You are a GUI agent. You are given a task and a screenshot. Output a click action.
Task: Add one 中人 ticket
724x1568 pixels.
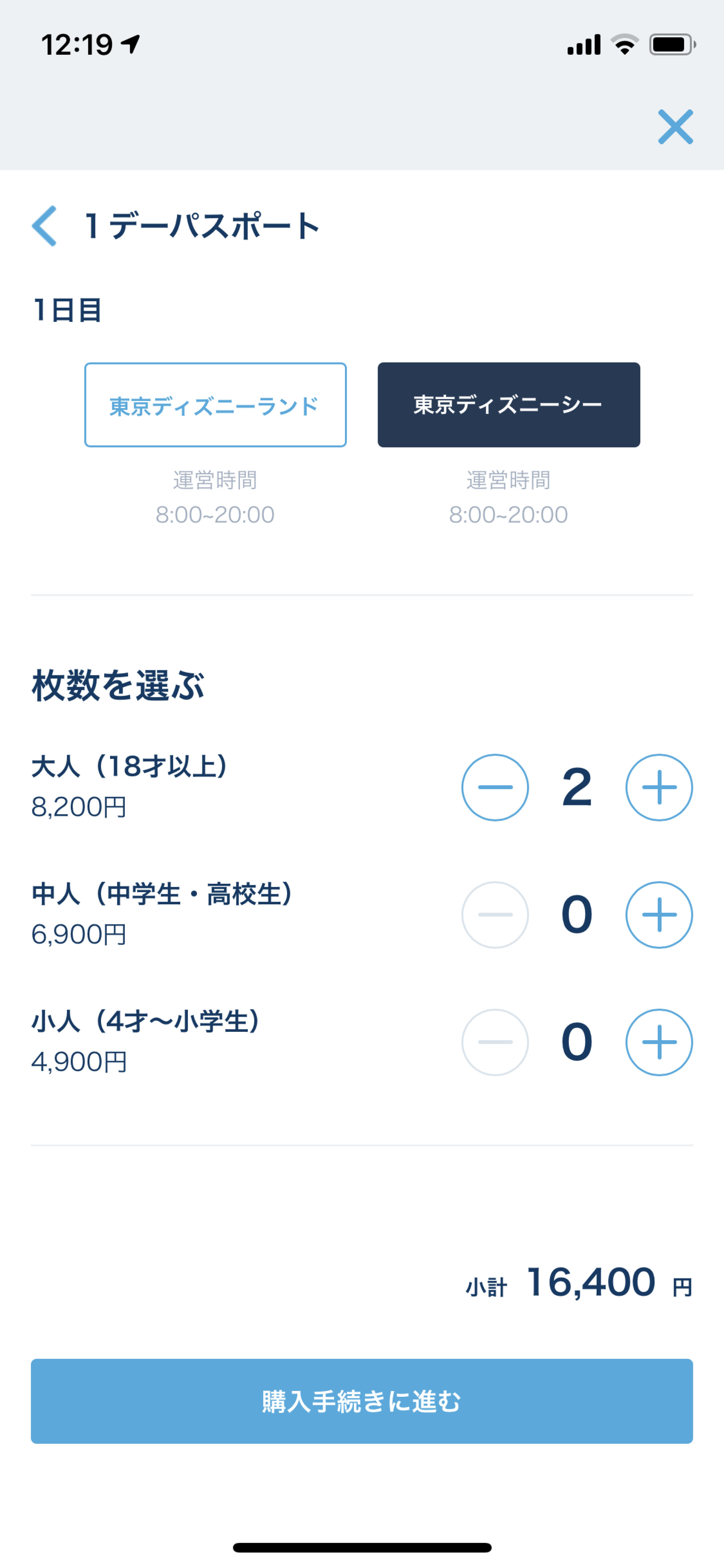coord(659,914)
